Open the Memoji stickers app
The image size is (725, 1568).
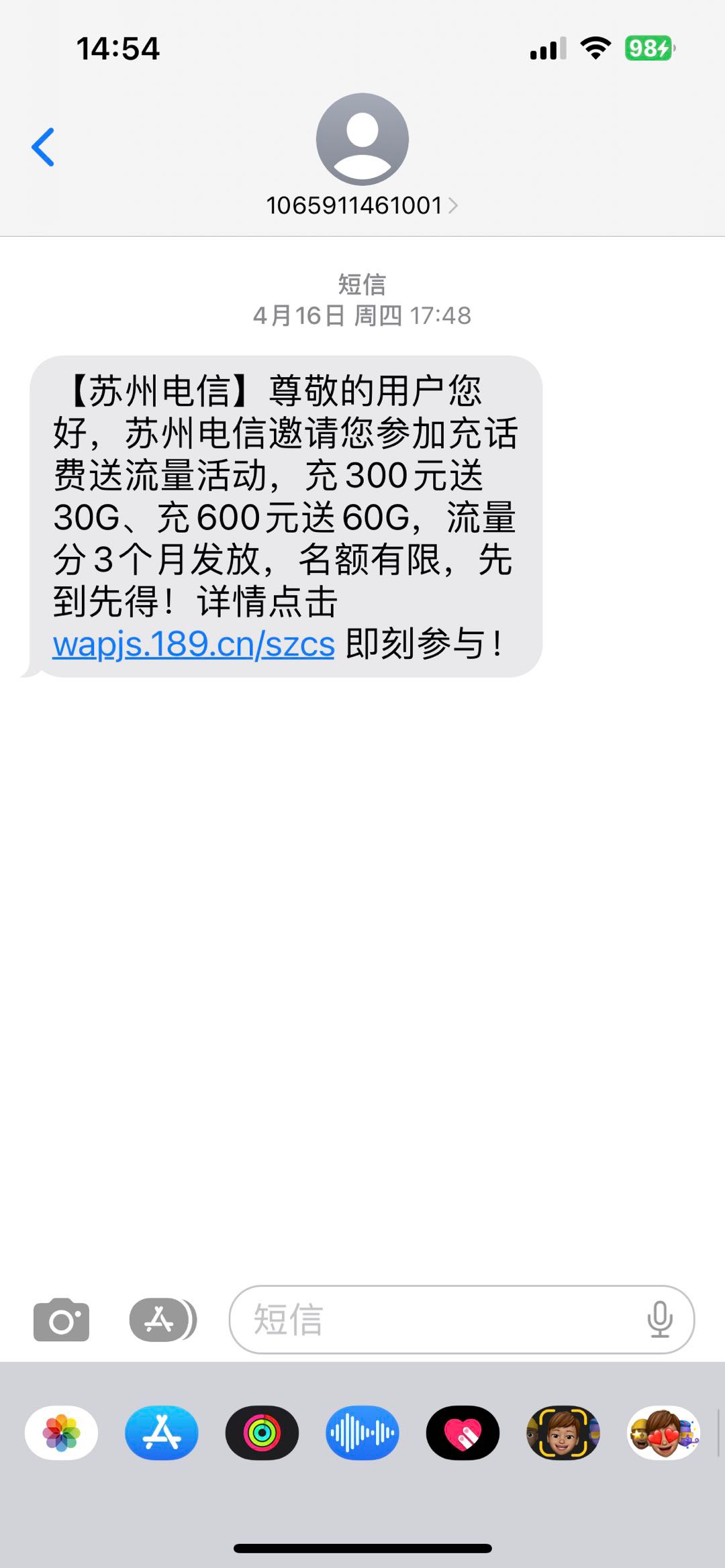click(663, 1432)
